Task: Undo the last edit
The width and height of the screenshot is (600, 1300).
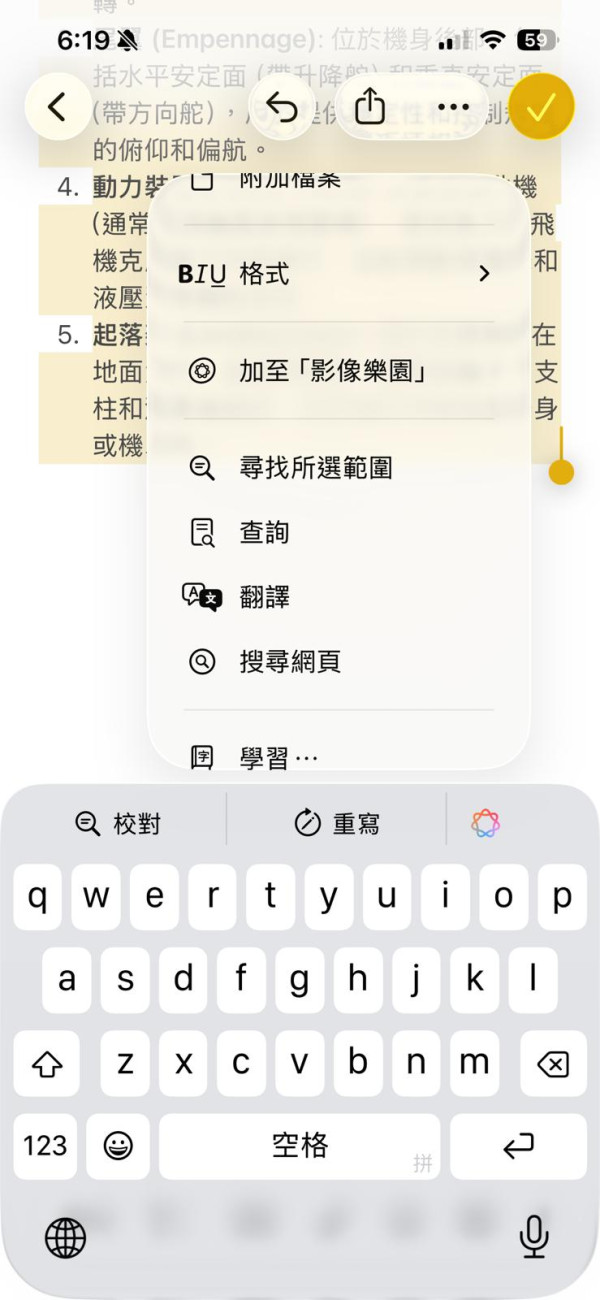Action: pyautogui.click(x=282, y=106)
